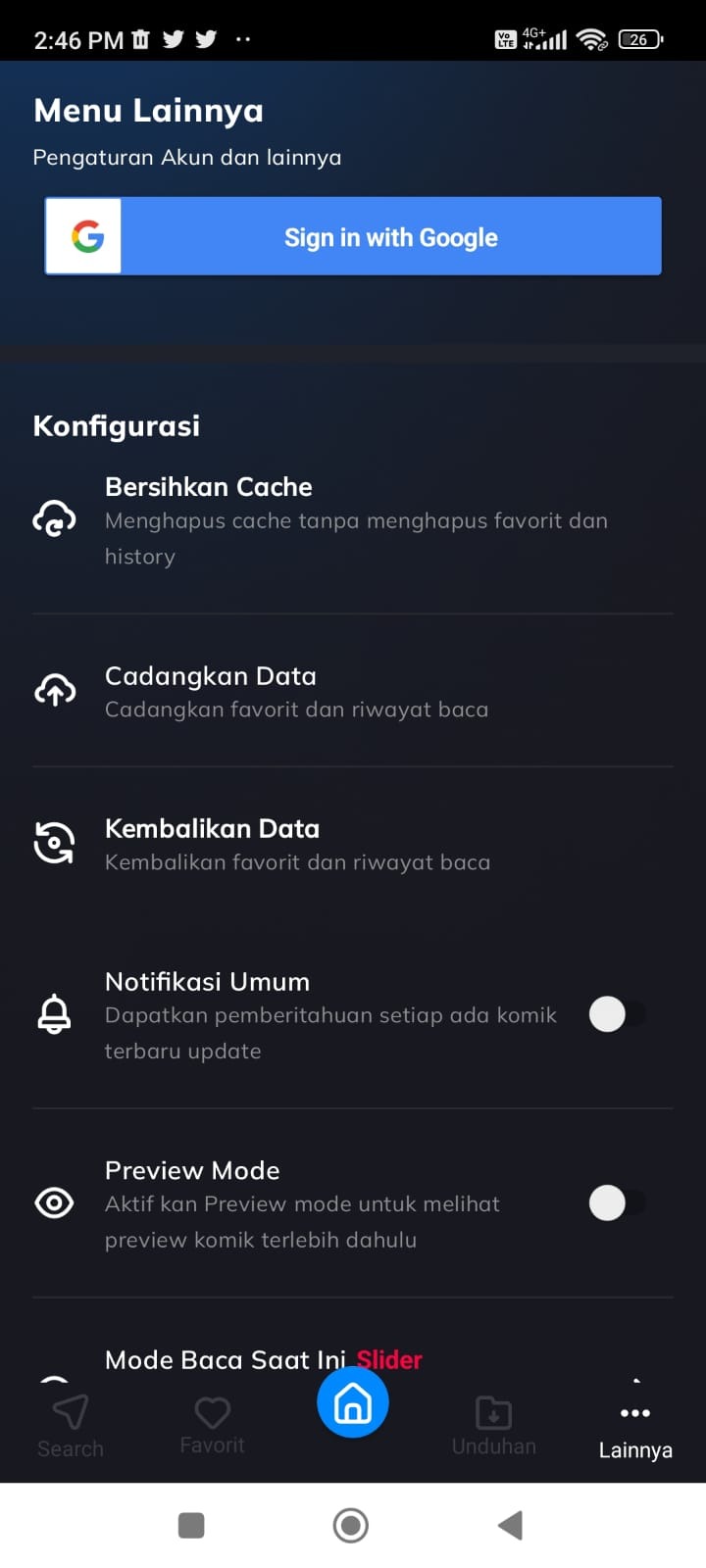Go to the Favorit tab
The height and width of the screenshot is (1568, 706).
(x=212, y=1427)
